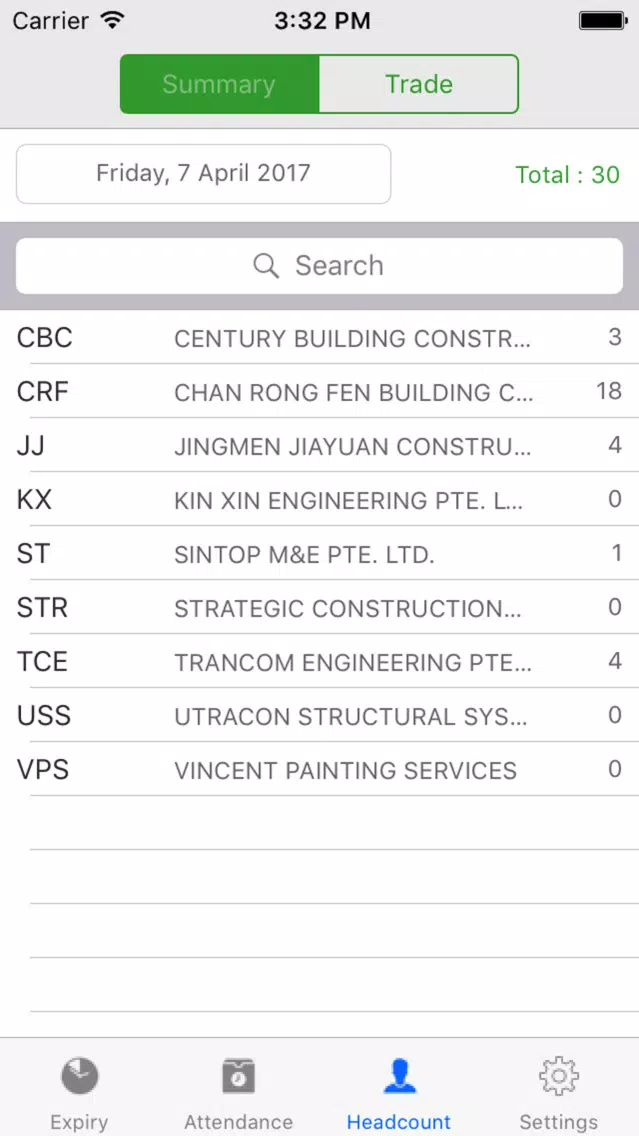Switch to the Trade segment
639x1136 pixels.
click(419, 84)
